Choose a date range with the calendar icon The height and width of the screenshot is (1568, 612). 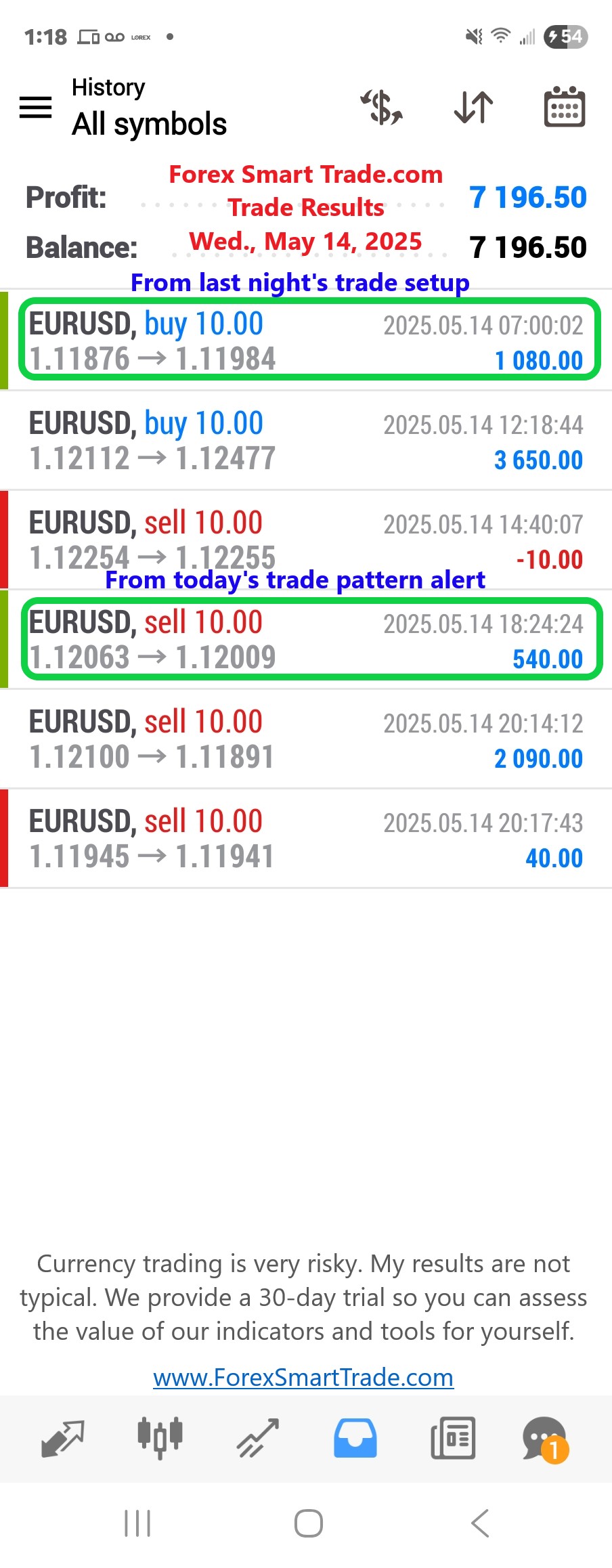click(x=565, y=107)
